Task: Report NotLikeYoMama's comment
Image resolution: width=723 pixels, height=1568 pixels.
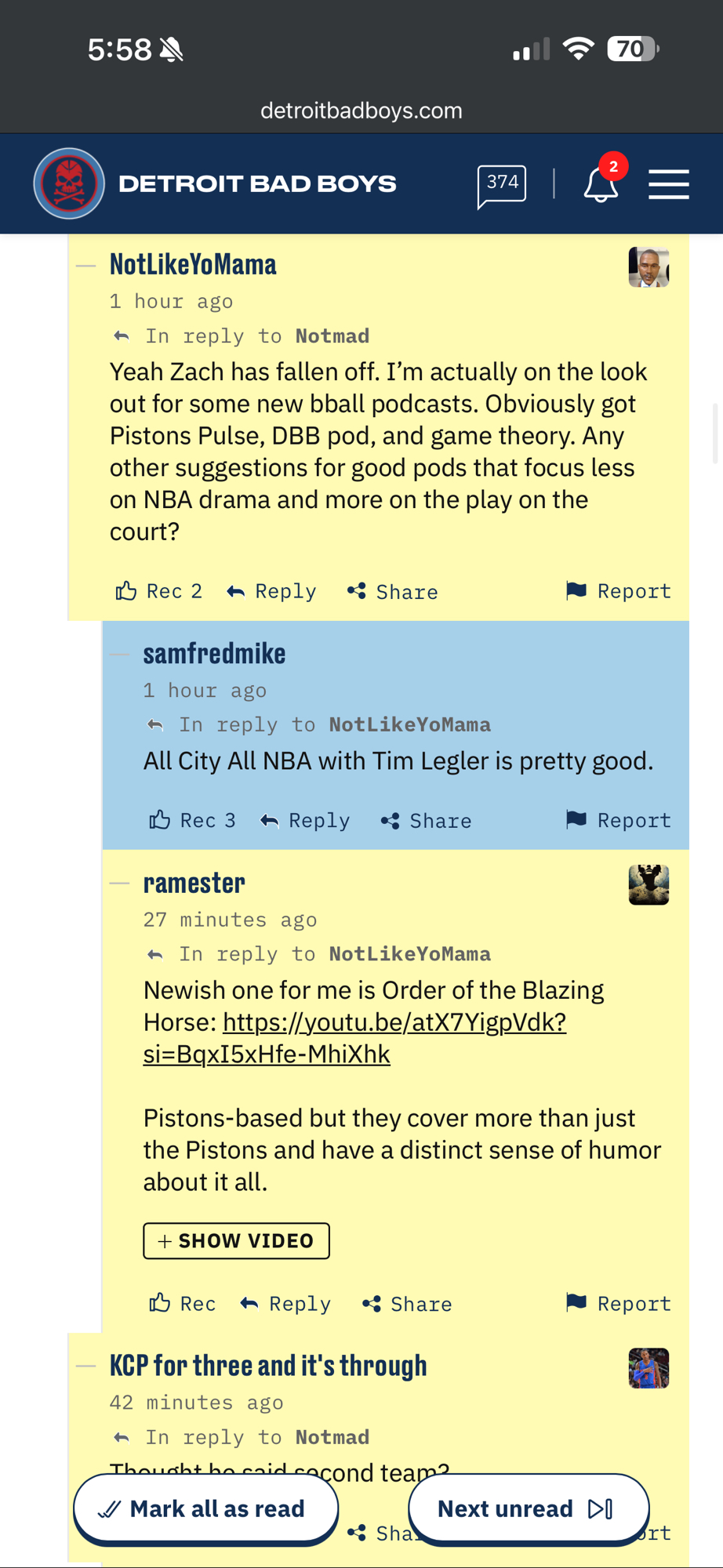Action: pyautogui.click(x=619, y=590)
